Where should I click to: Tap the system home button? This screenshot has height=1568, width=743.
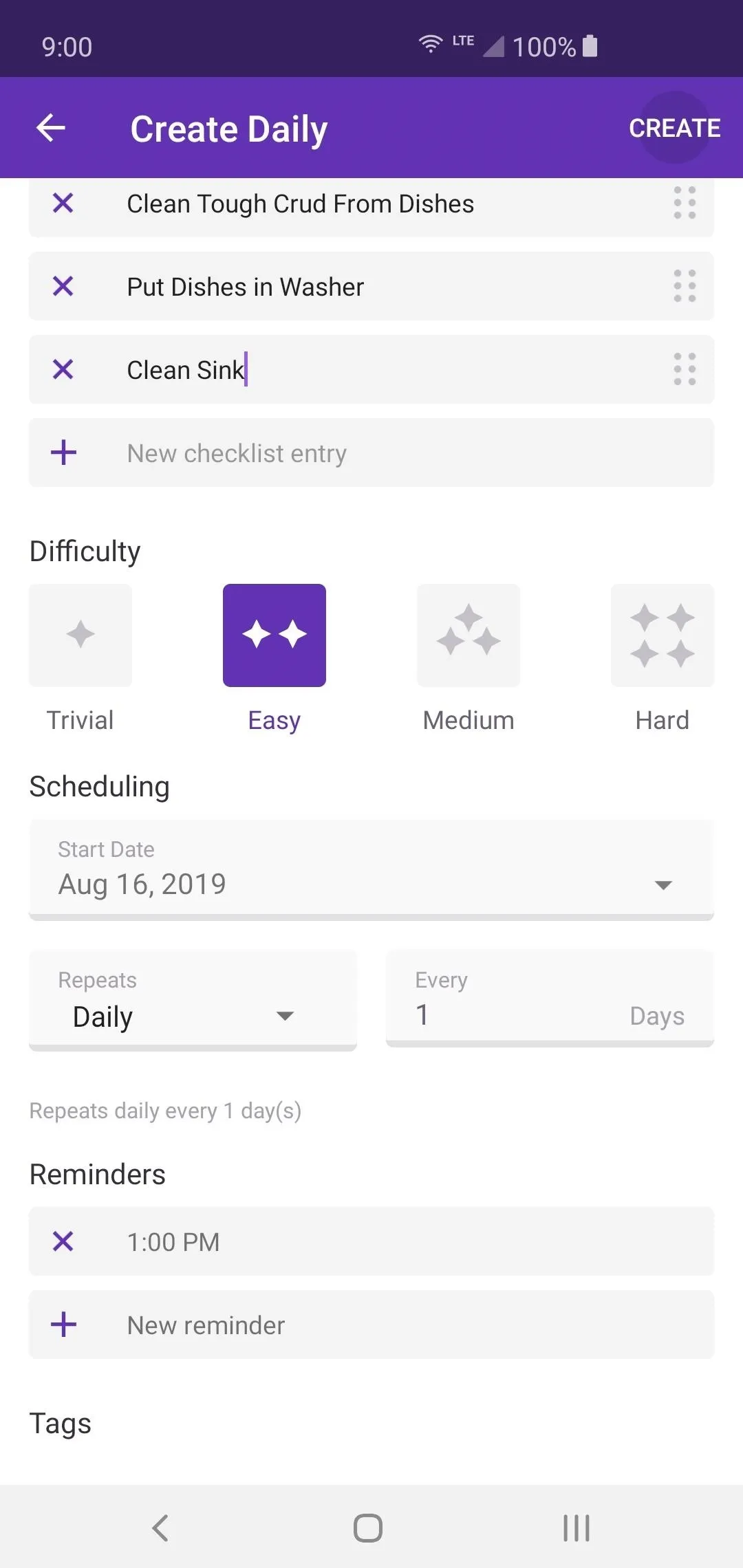(368, 1528)
